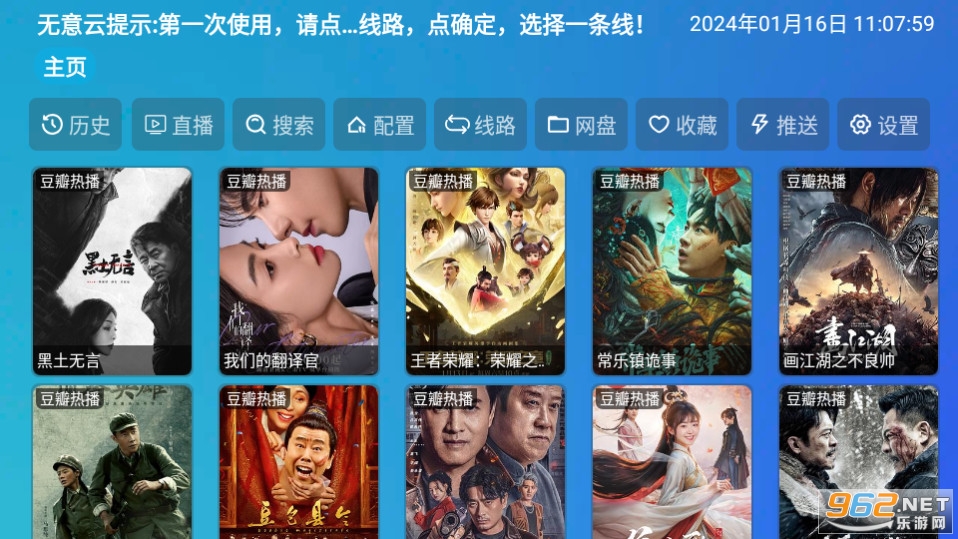Open 设置 settings
Viewport: 958px width, 539px height.
click(x=884, y=125)
